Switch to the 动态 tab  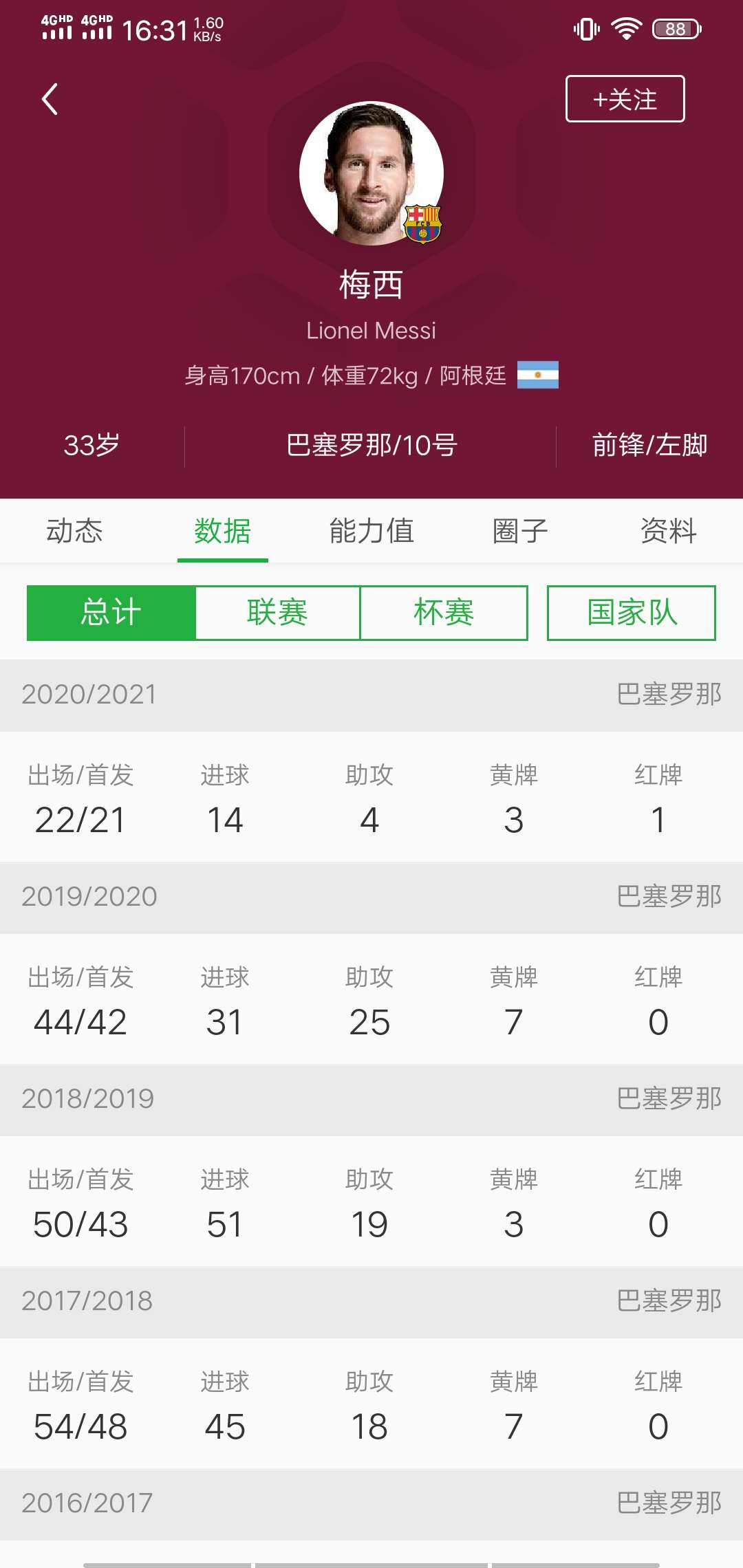click(x=74, y=531)
